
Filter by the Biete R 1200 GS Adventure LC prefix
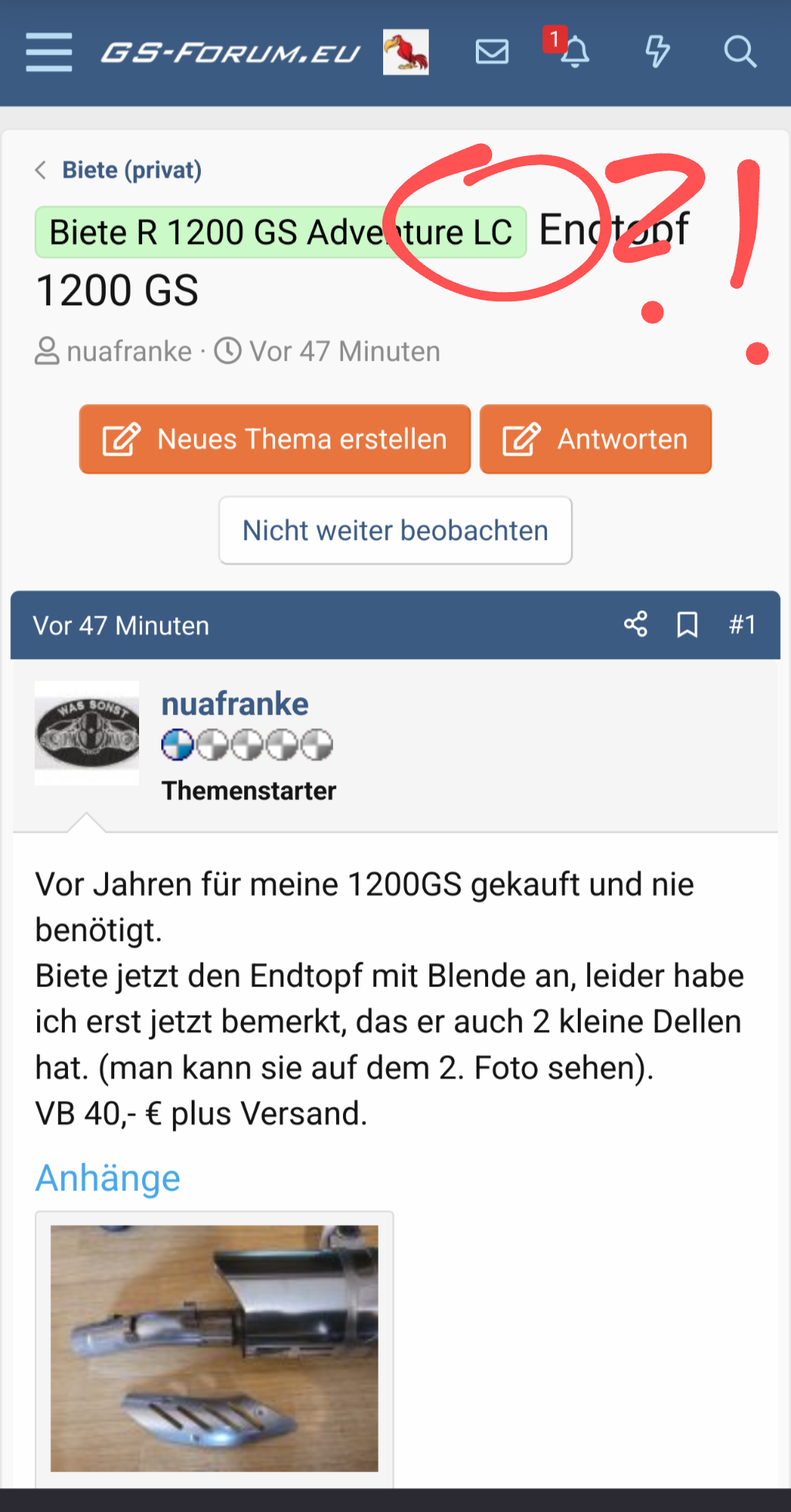click(280, 233)
